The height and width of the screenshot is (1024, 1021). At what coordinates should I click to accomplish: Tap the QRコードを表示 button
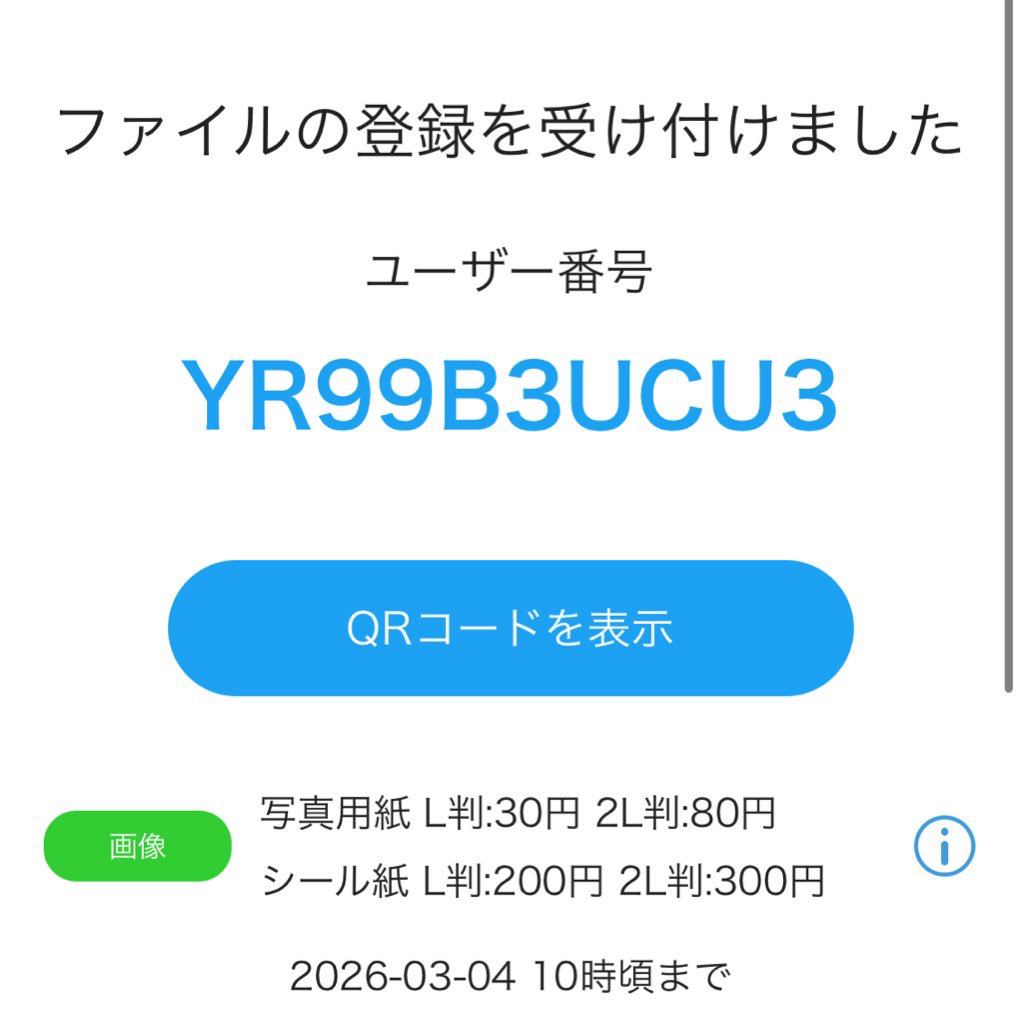[x=510, y=628]
